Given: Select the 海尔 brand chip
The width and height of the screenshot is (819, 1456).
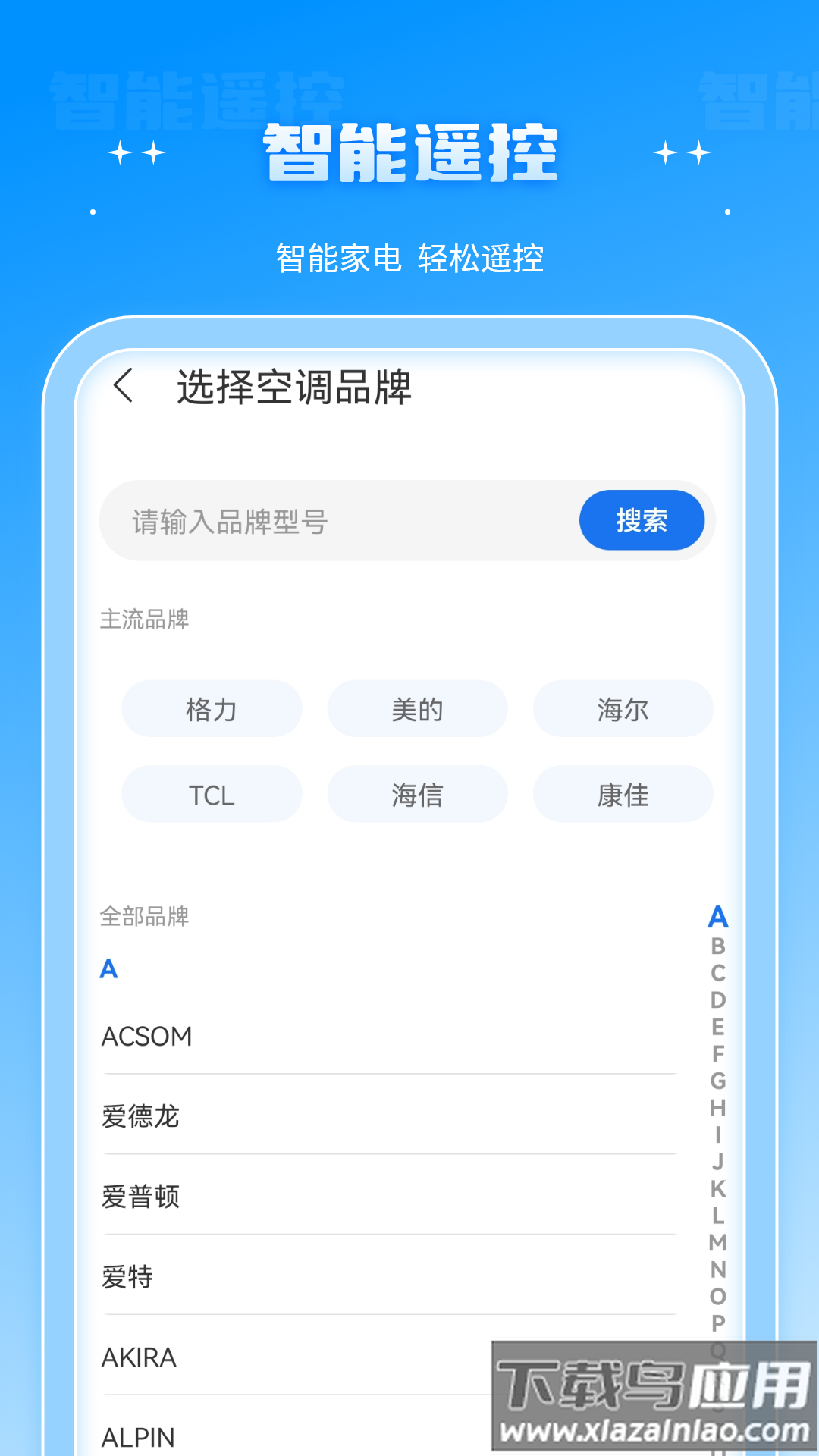Looking at the screenshot, I should click(622, 709).
